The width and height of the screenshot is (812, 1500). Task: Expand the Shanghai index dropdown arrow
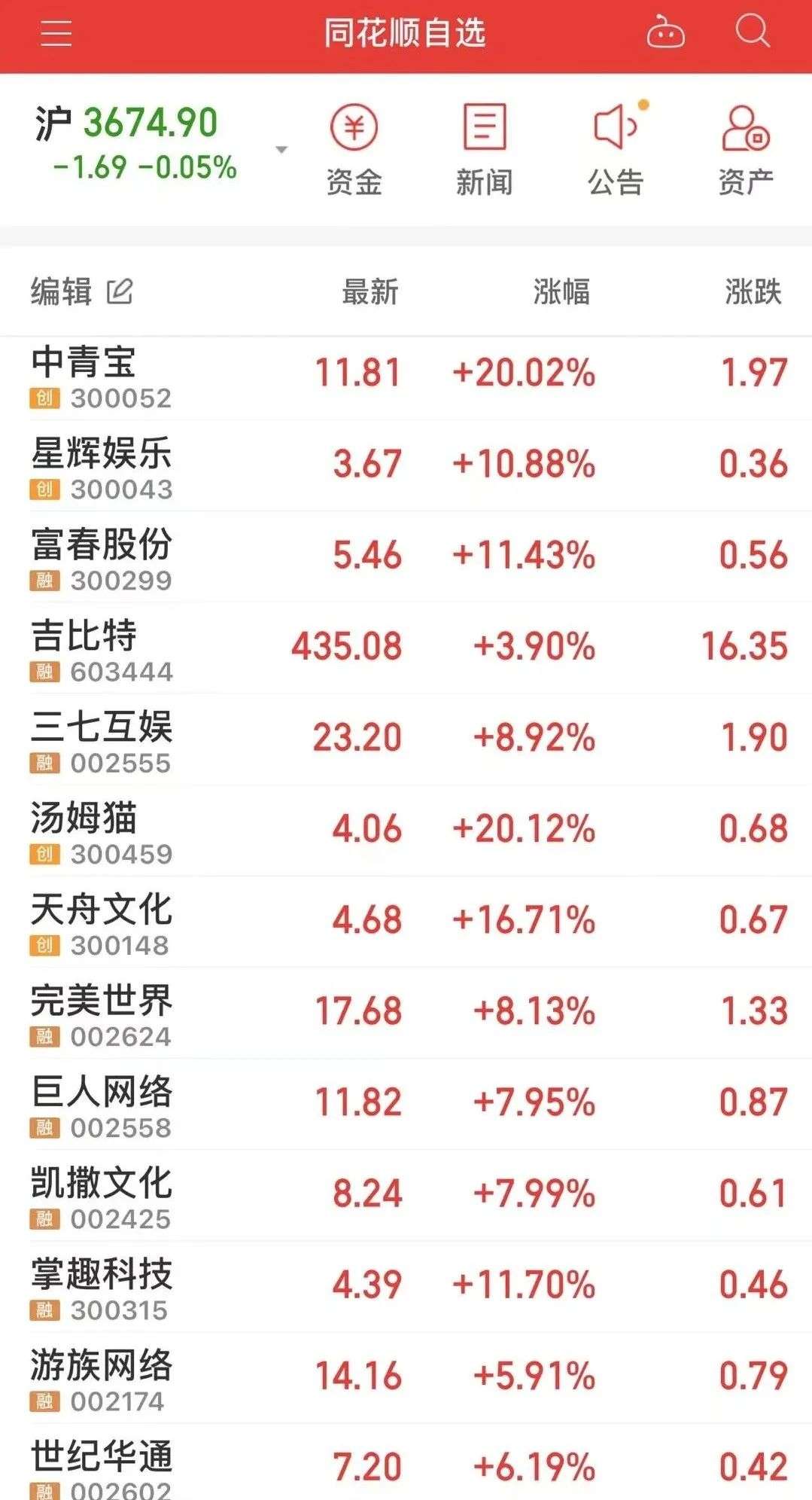(x=282, y=150)
